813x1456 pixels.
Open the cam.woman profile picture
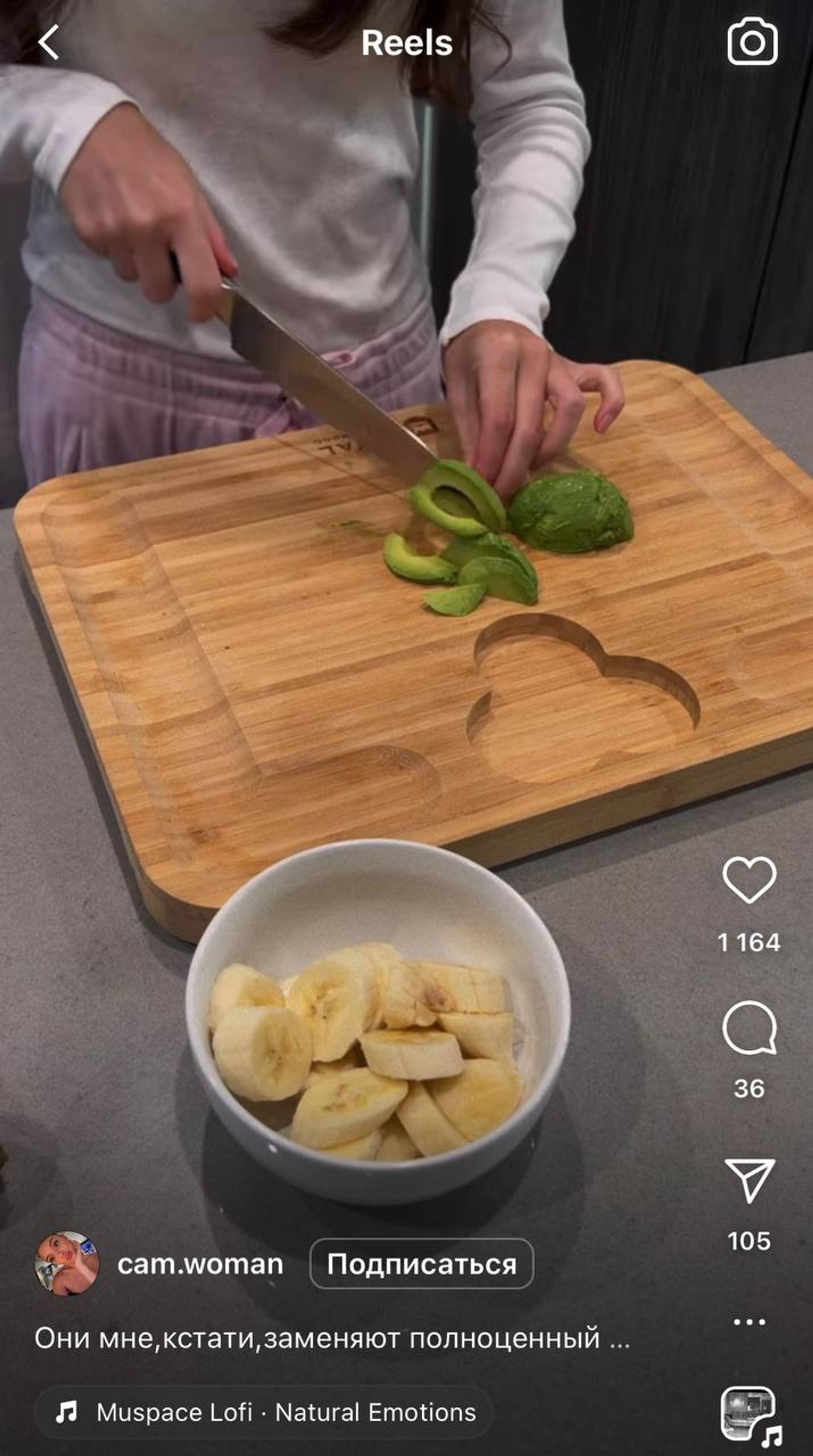[67, 1264]
